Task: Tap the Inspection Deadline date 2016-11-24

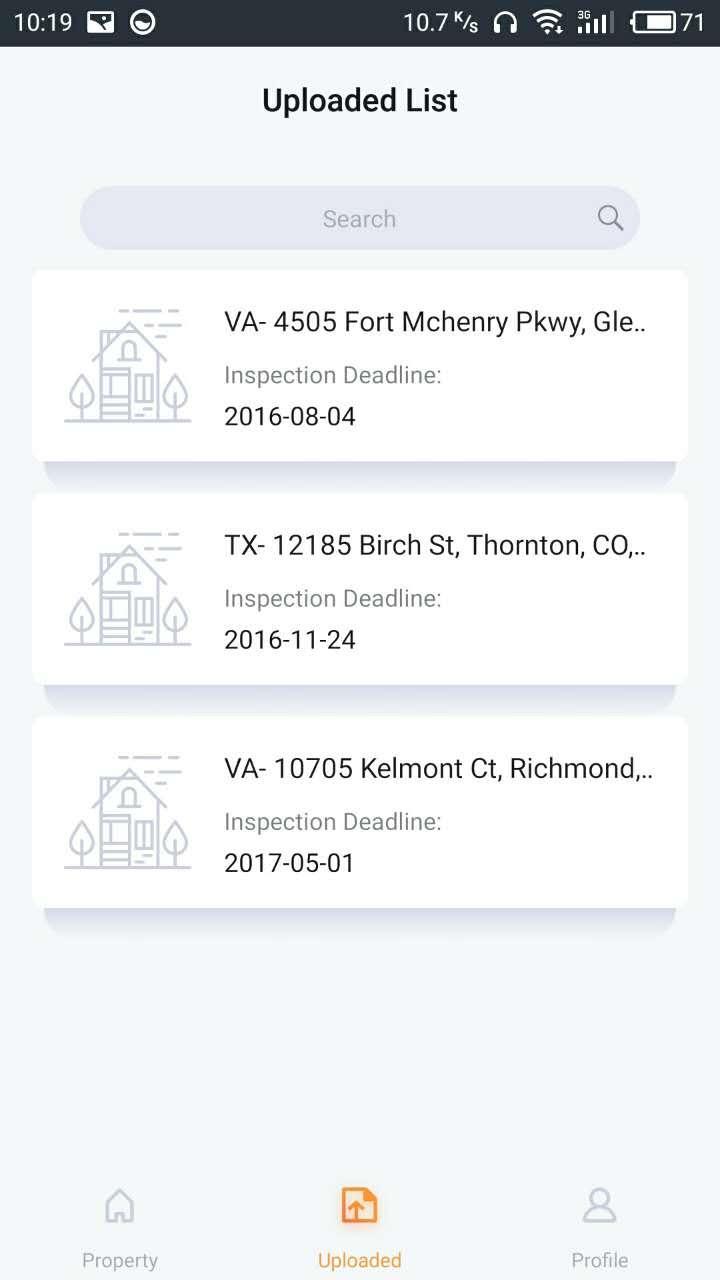Action: coord(290,639)
